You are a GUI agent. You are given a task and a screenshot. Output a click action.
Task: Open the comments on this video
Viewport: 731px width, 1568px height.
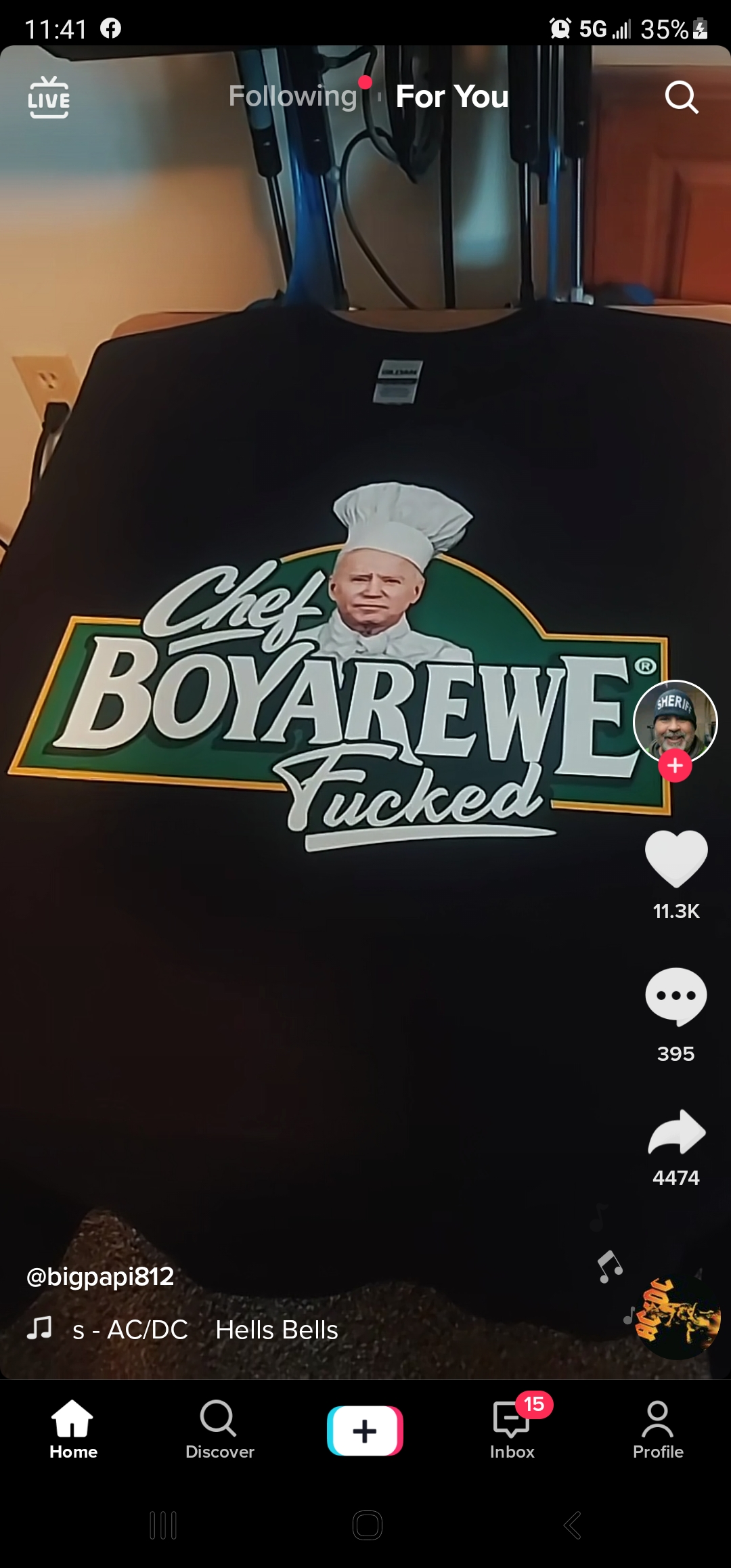click(676, 997)
